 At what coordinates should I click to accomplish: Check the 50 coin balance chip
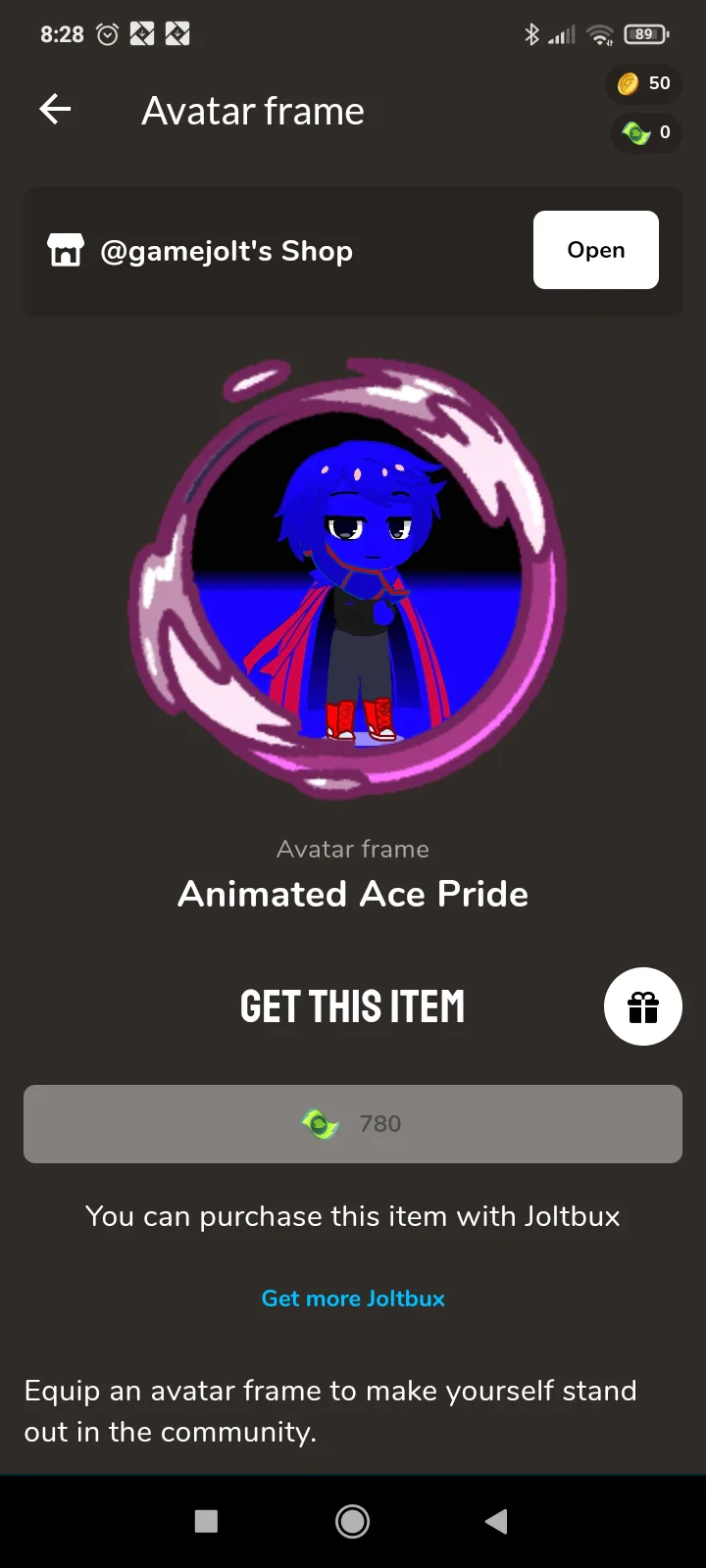(644, 83)
